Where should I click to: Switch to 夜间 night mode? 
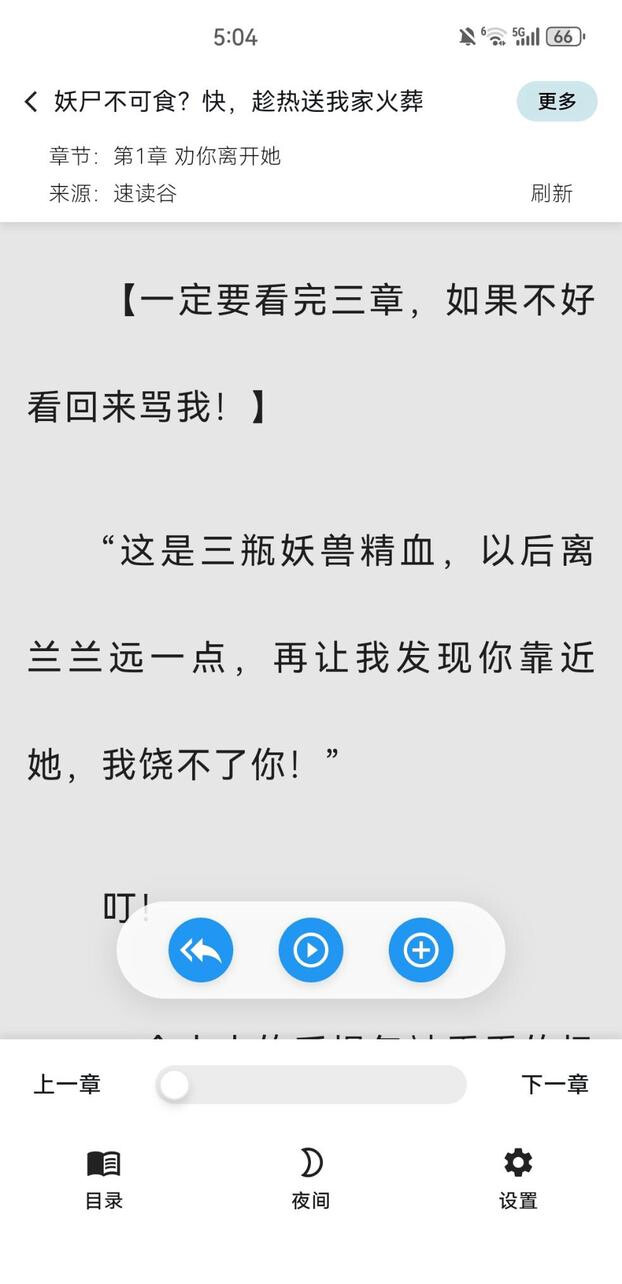click(311, 1178)
